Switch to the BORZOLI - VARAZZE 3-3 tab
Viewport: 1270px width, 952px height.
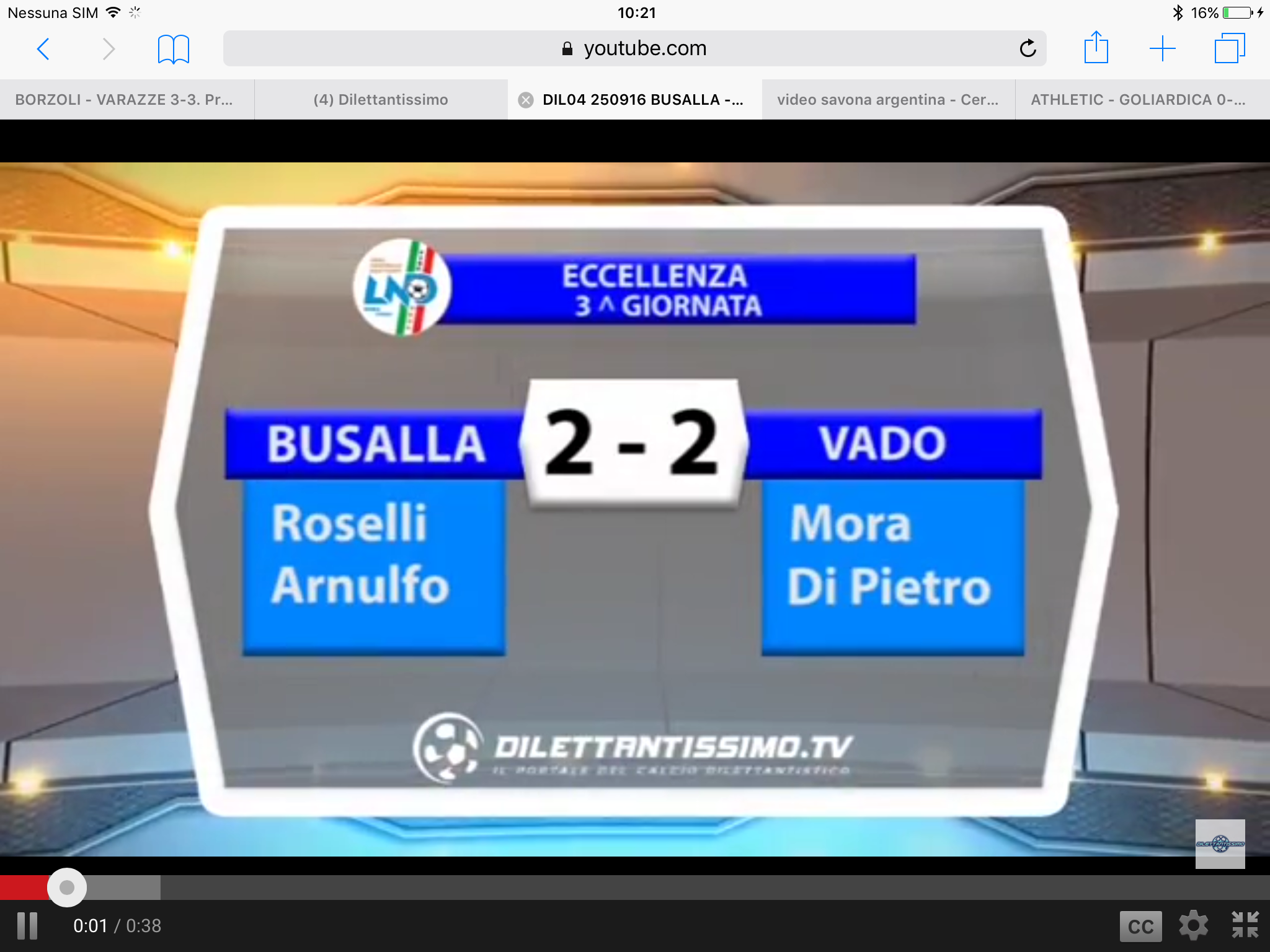pos(125,100)
